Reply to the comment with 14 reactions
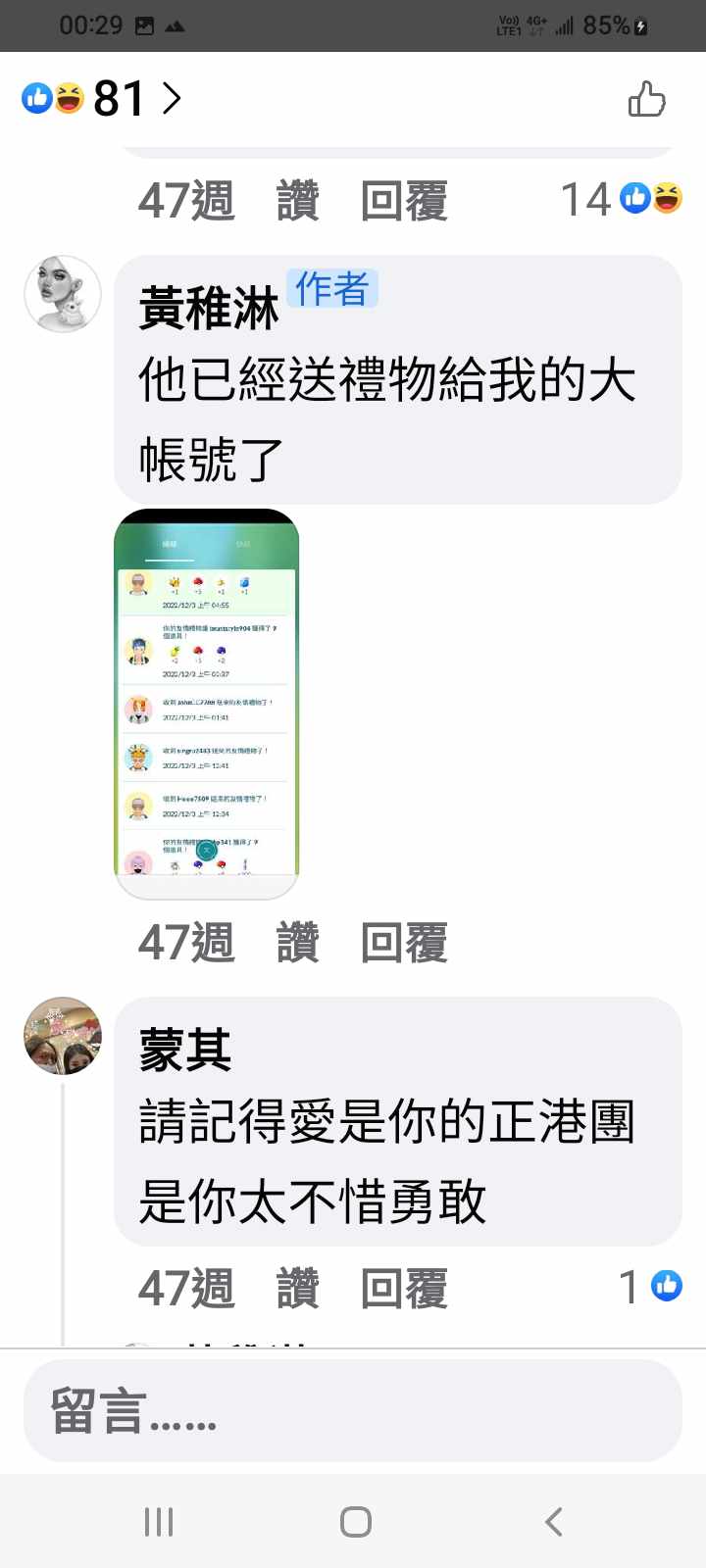Screen dimensions: 706x1568 pos(404,201)
